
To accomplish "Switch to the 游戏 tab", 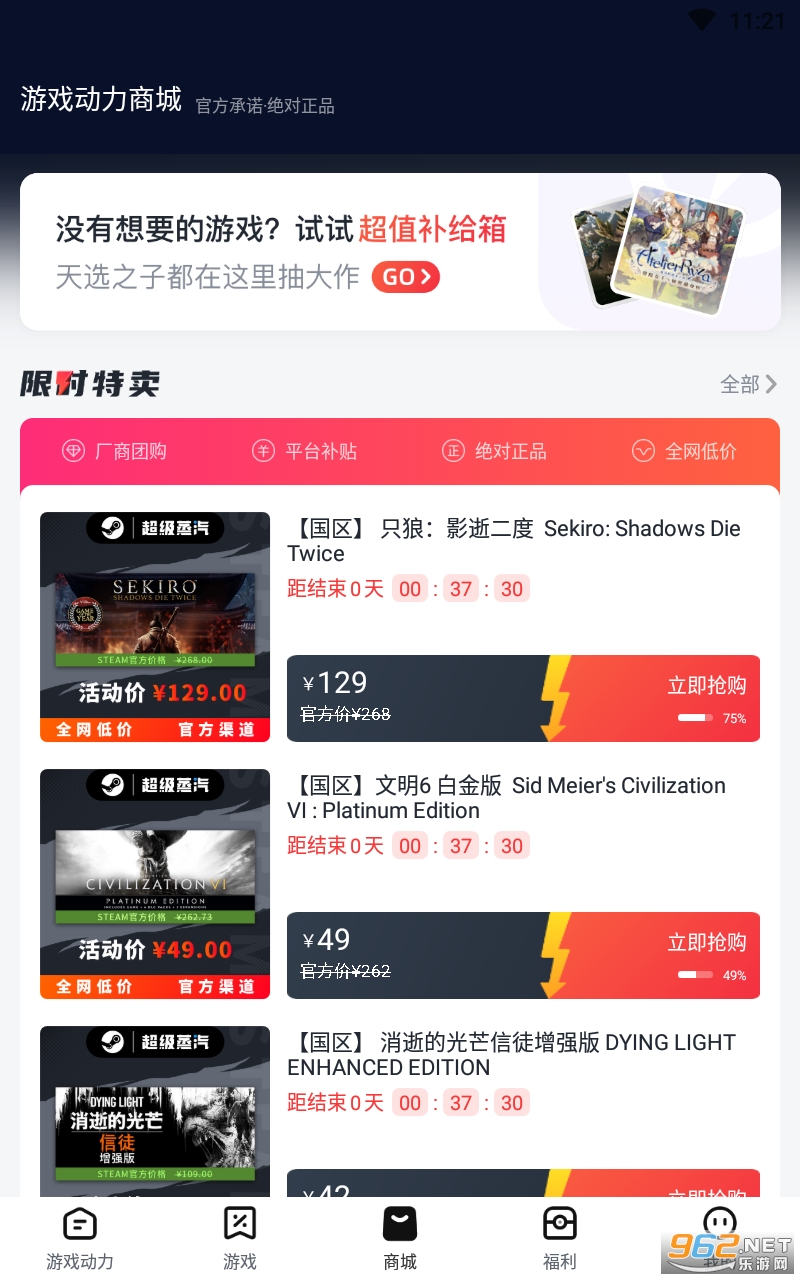I will coord(240,1238).
